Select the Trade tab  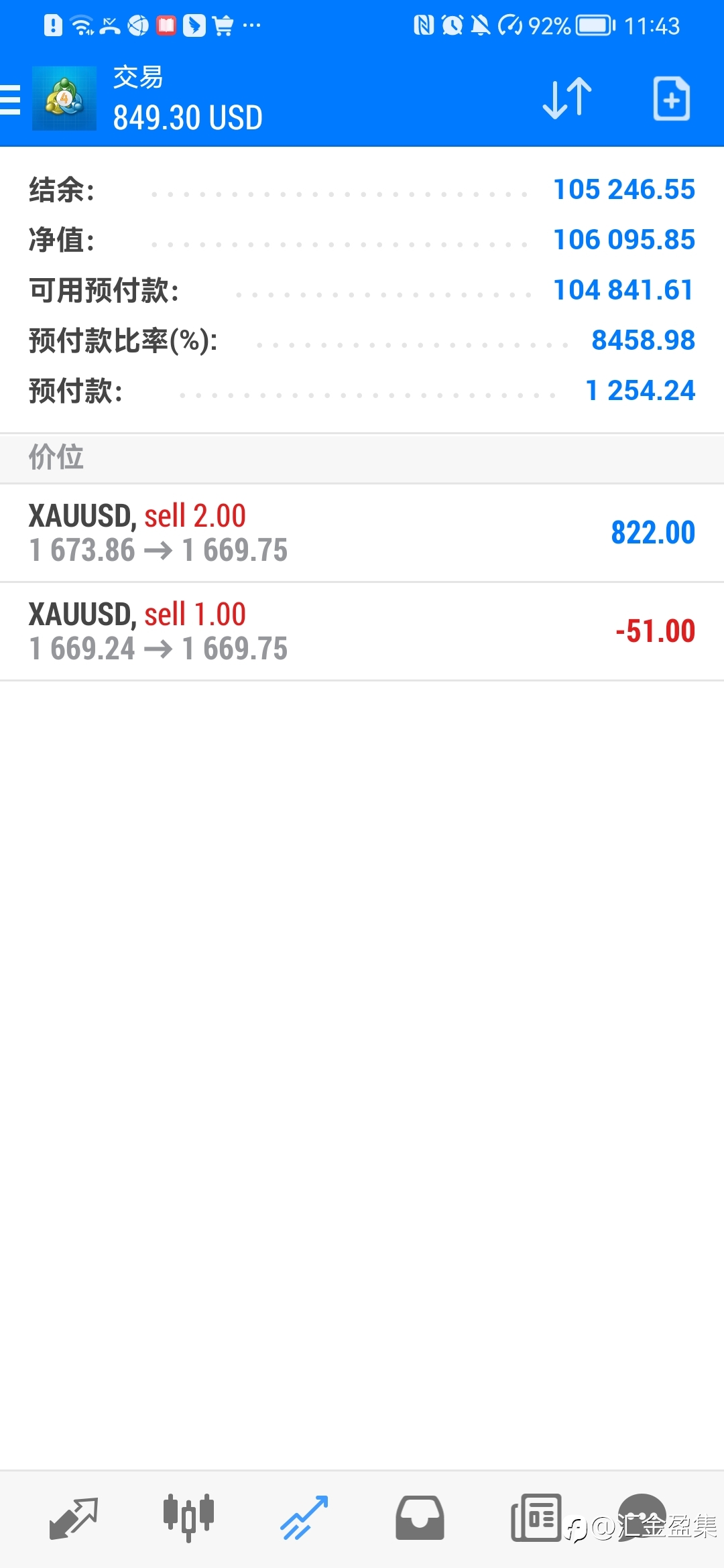(304, 1518)
